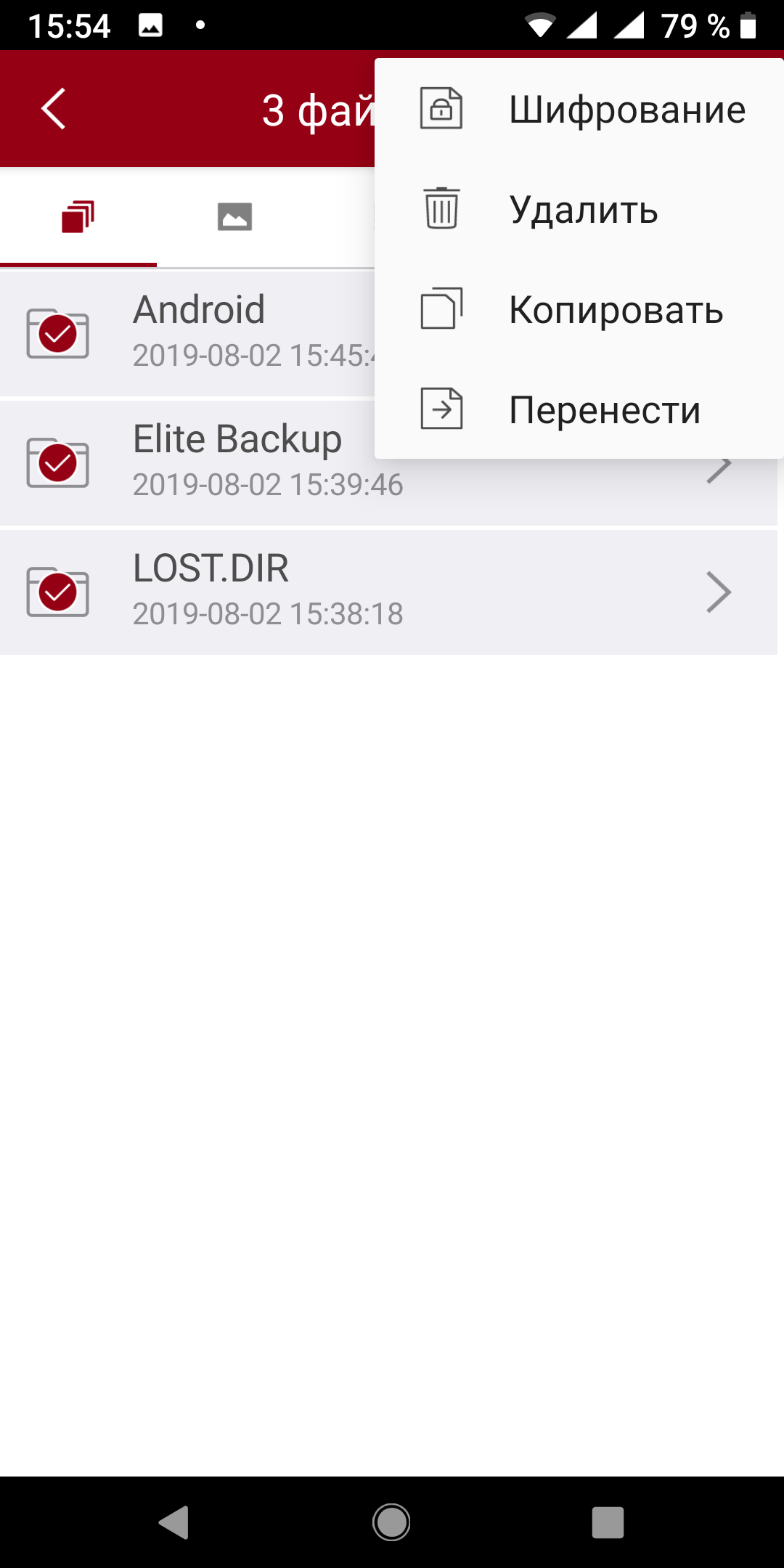Open the LOST.DIR folder chevron
The width and height of the screenshot is (784, 1568).
[x=718, y=592]
